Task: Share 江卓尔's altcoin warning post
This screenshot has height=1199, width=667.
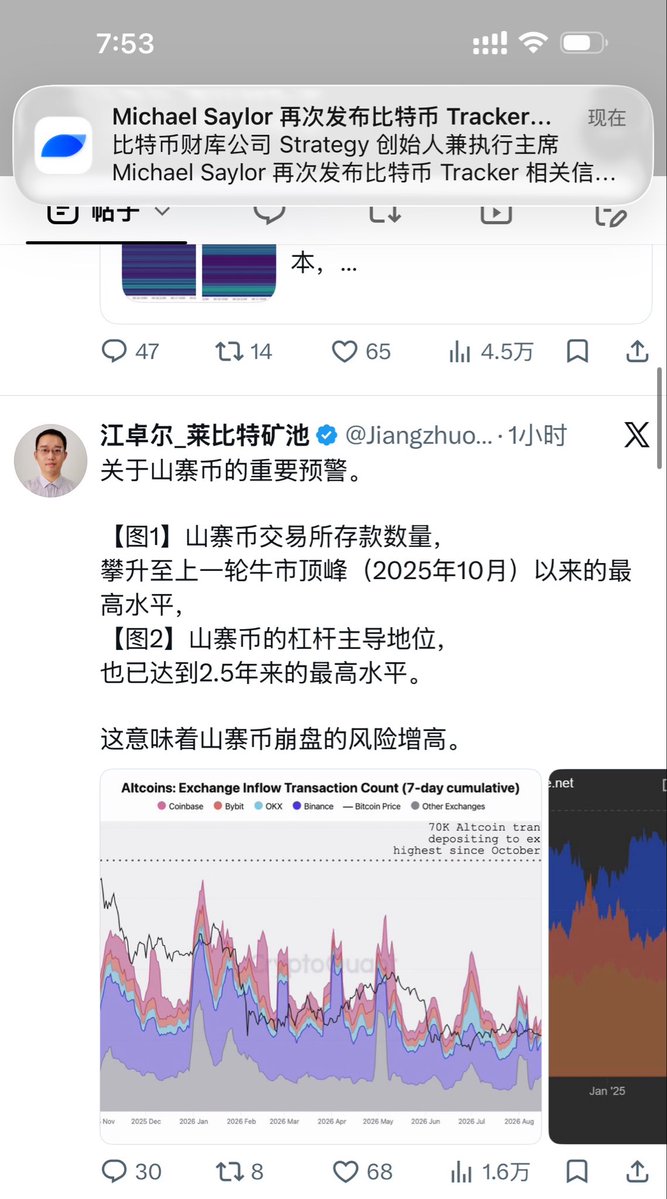Action: click(637, 1171)
